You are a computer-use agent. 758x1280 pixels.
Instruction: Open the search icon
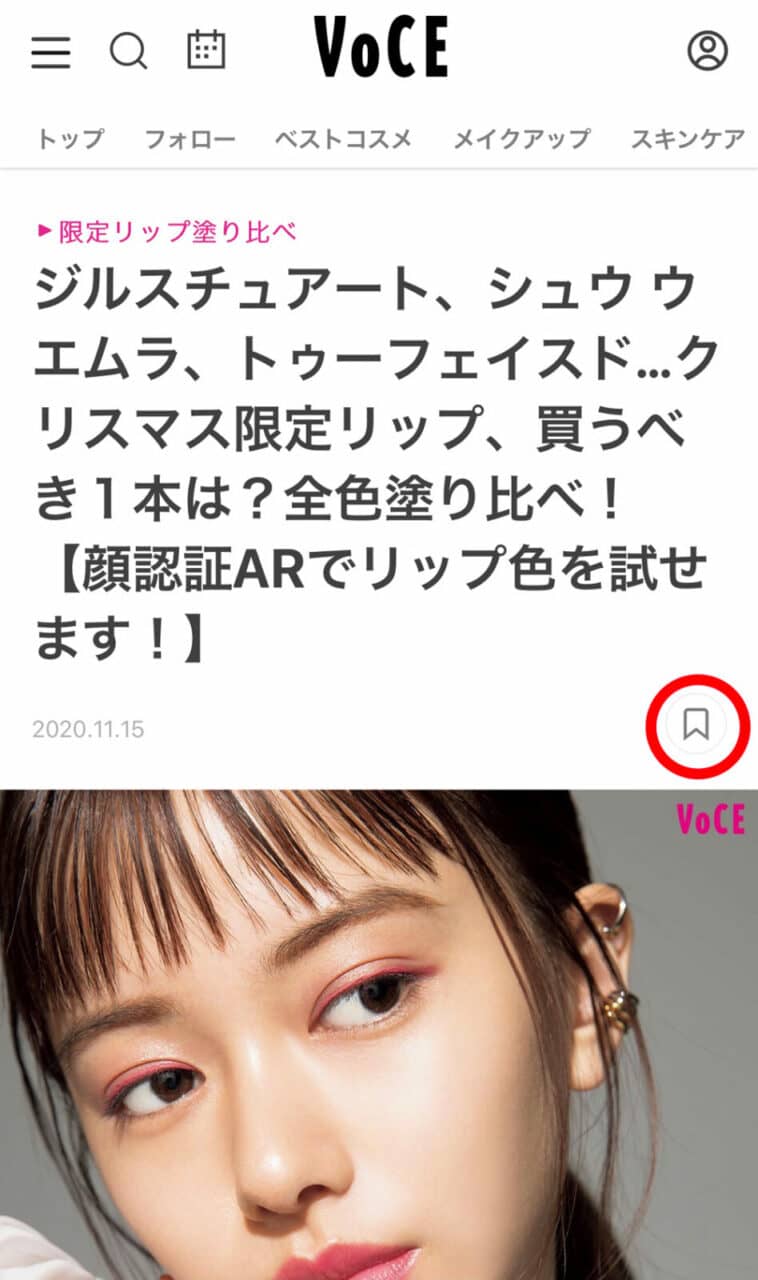pyautogui.click(x=128, y=50)
